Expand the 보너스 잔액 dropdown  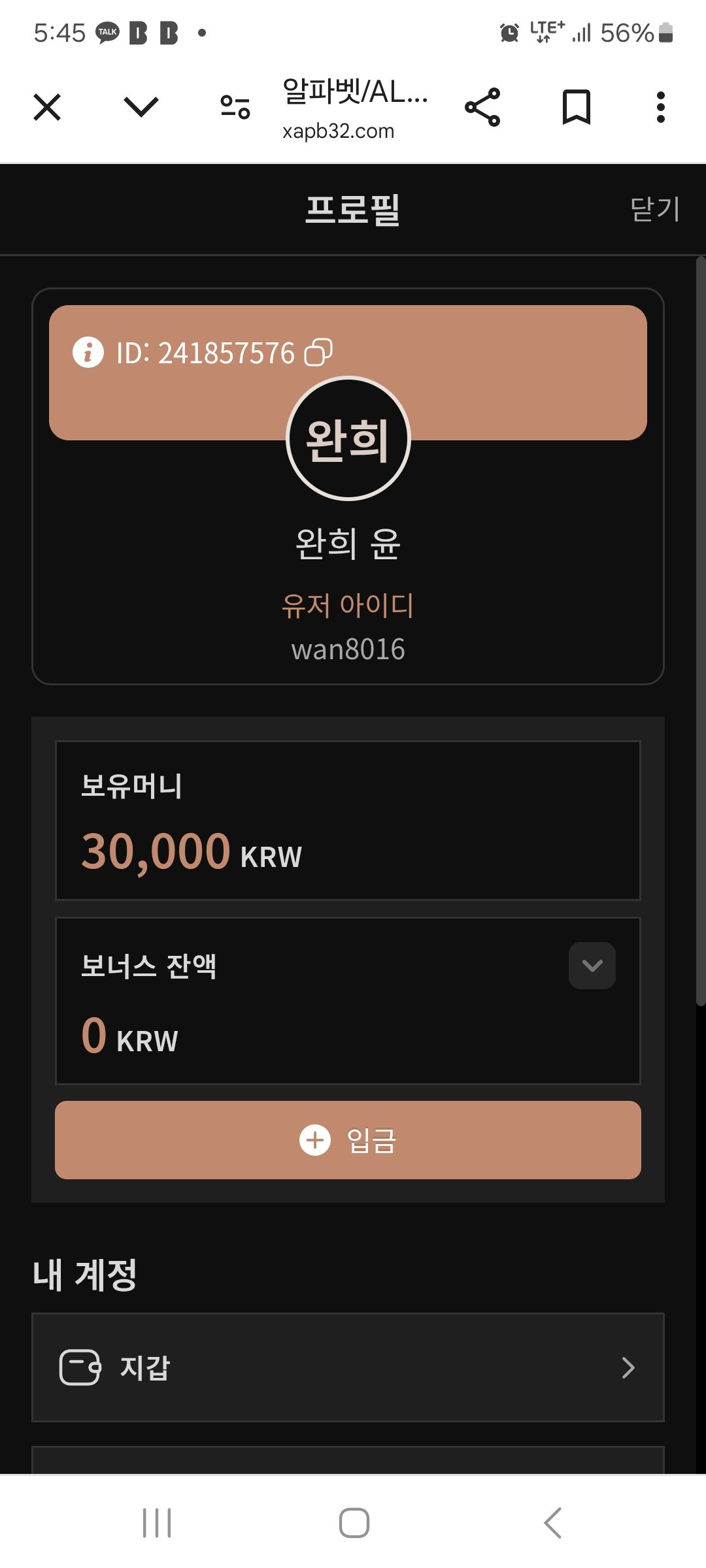coord(592,966)
